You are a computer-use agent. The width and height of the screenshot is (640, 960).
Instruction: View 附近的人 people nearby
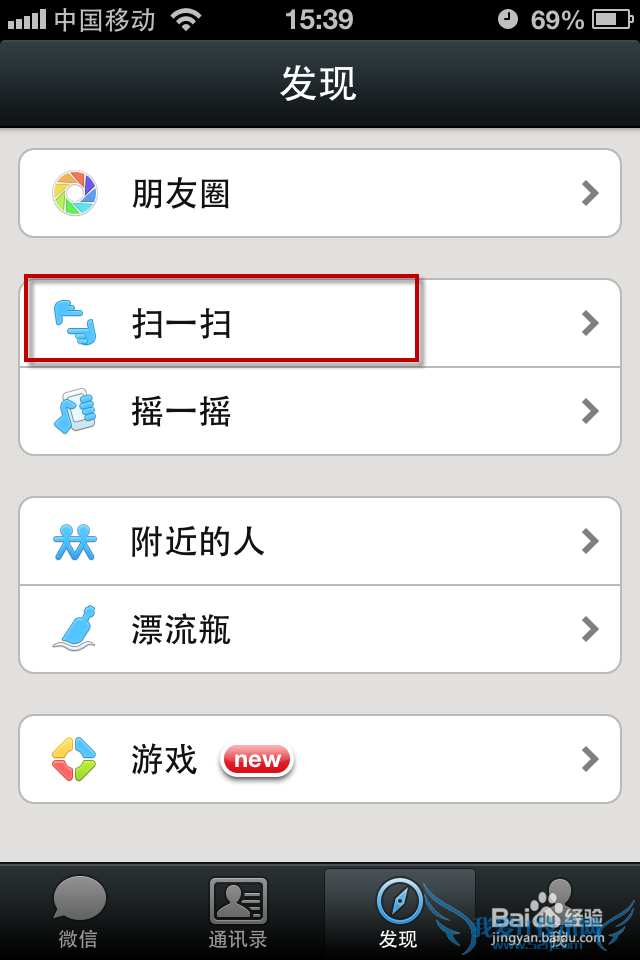320,541
